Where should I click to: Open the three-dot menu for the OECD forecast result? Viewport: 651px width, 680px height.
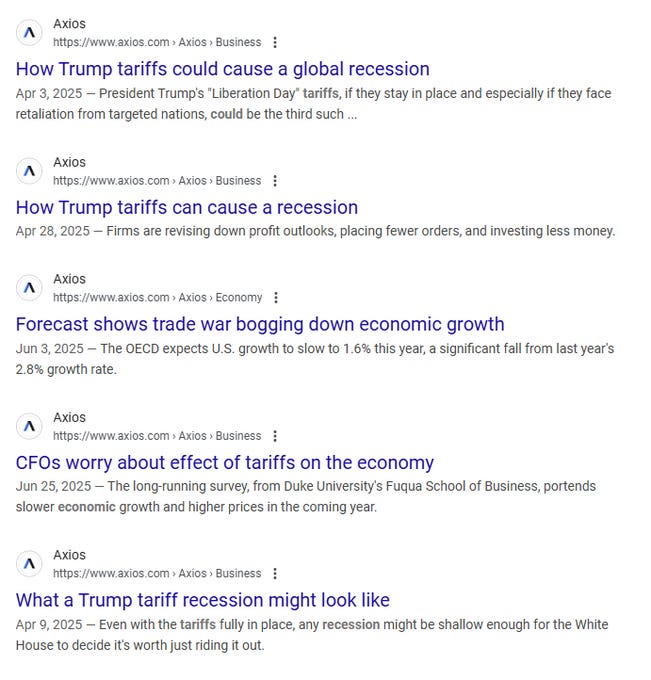point(277,298)
